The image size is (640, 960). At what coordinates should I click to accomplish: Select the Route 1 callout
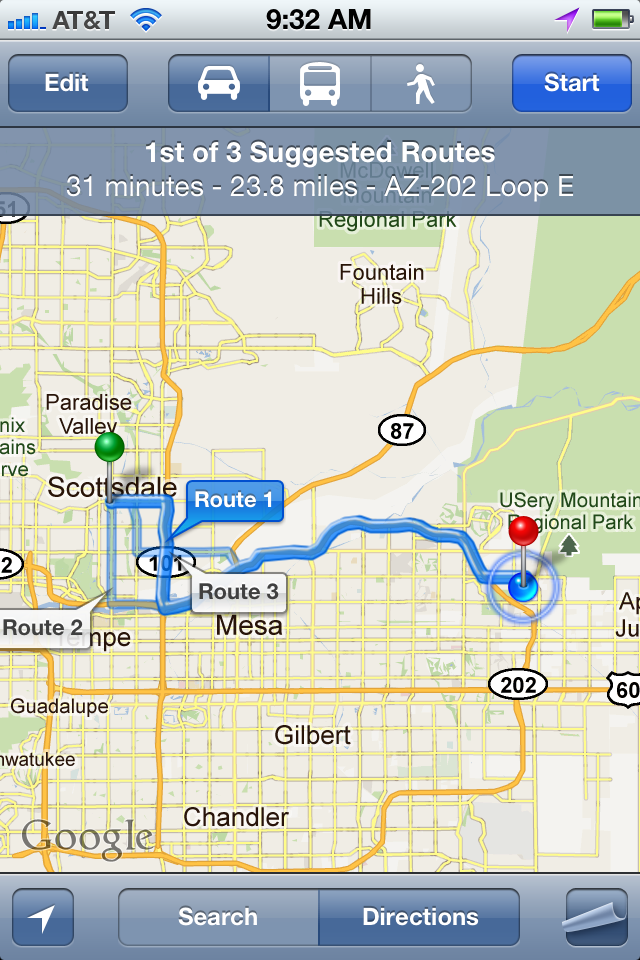(233, 501)
